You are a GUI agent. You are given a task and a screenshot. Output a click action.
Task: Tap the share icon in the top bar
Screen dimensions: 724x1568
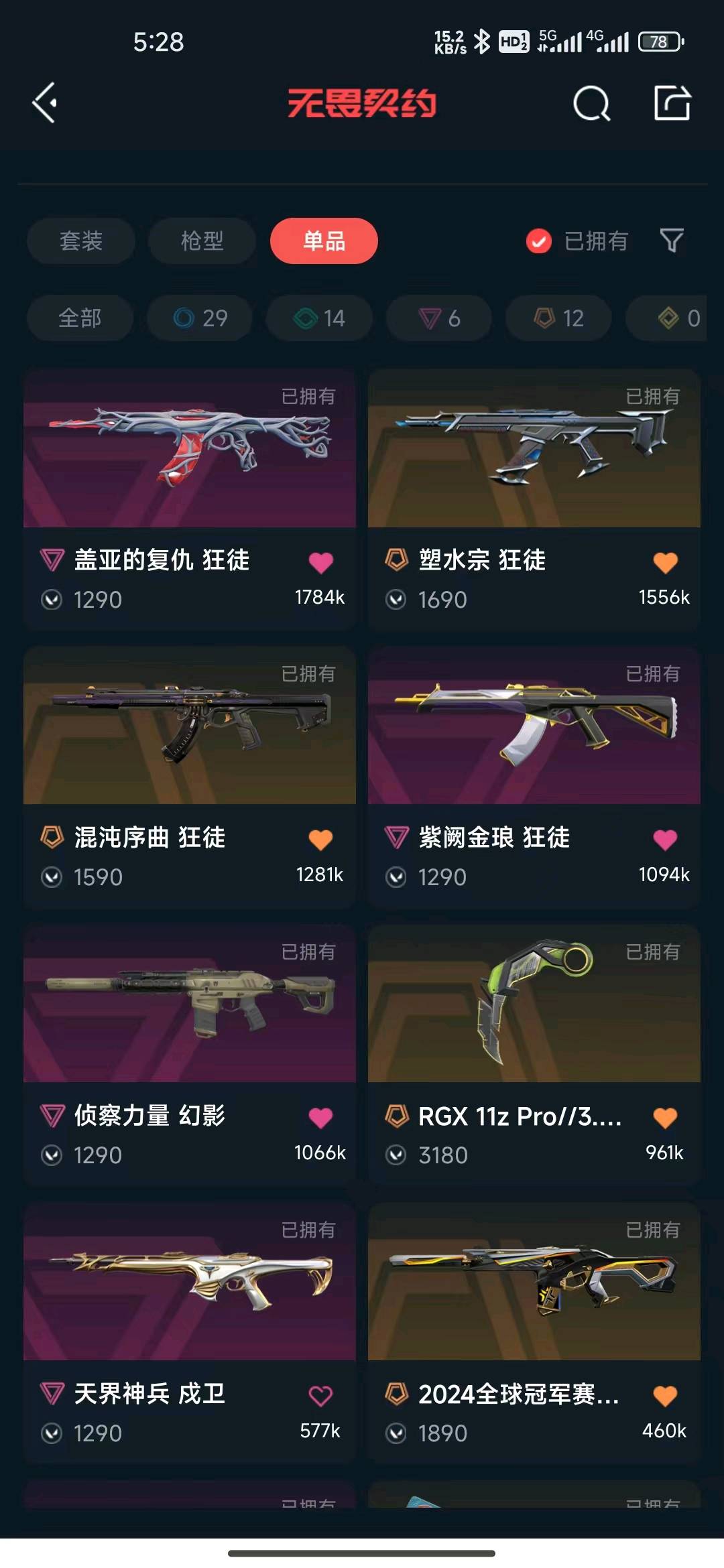click(x=672, y=103)
